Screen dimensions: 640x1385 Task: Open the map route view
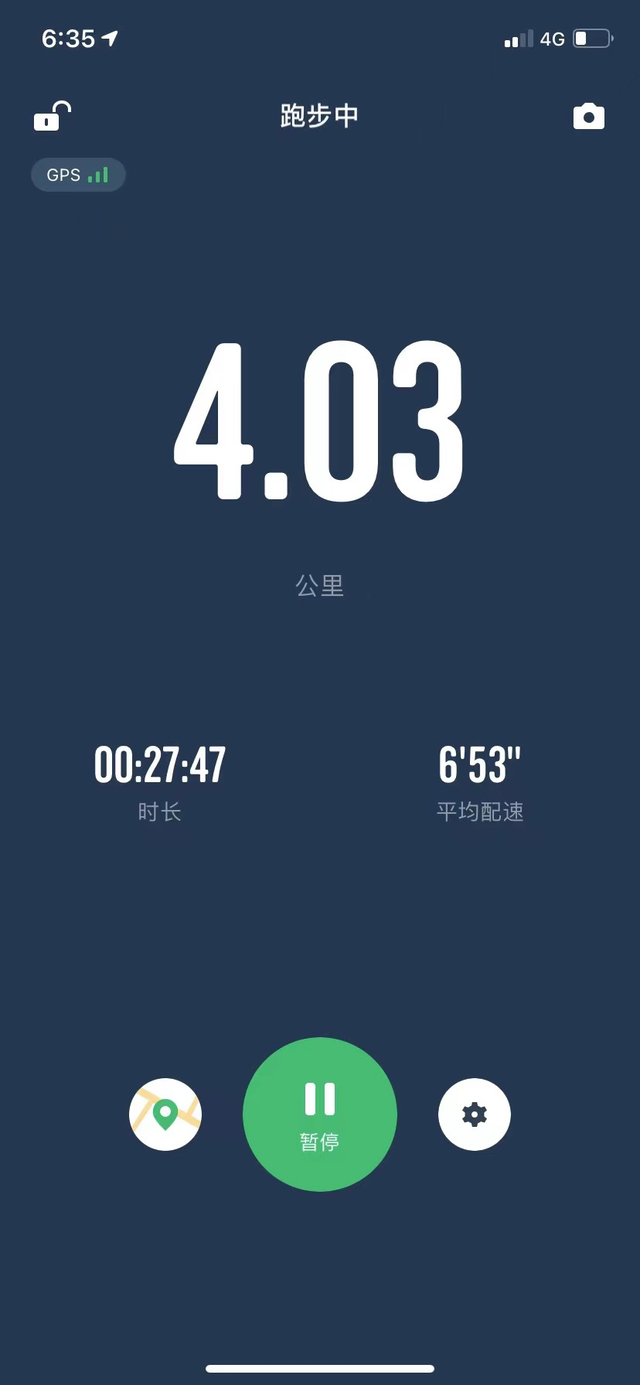[165, 1114]
